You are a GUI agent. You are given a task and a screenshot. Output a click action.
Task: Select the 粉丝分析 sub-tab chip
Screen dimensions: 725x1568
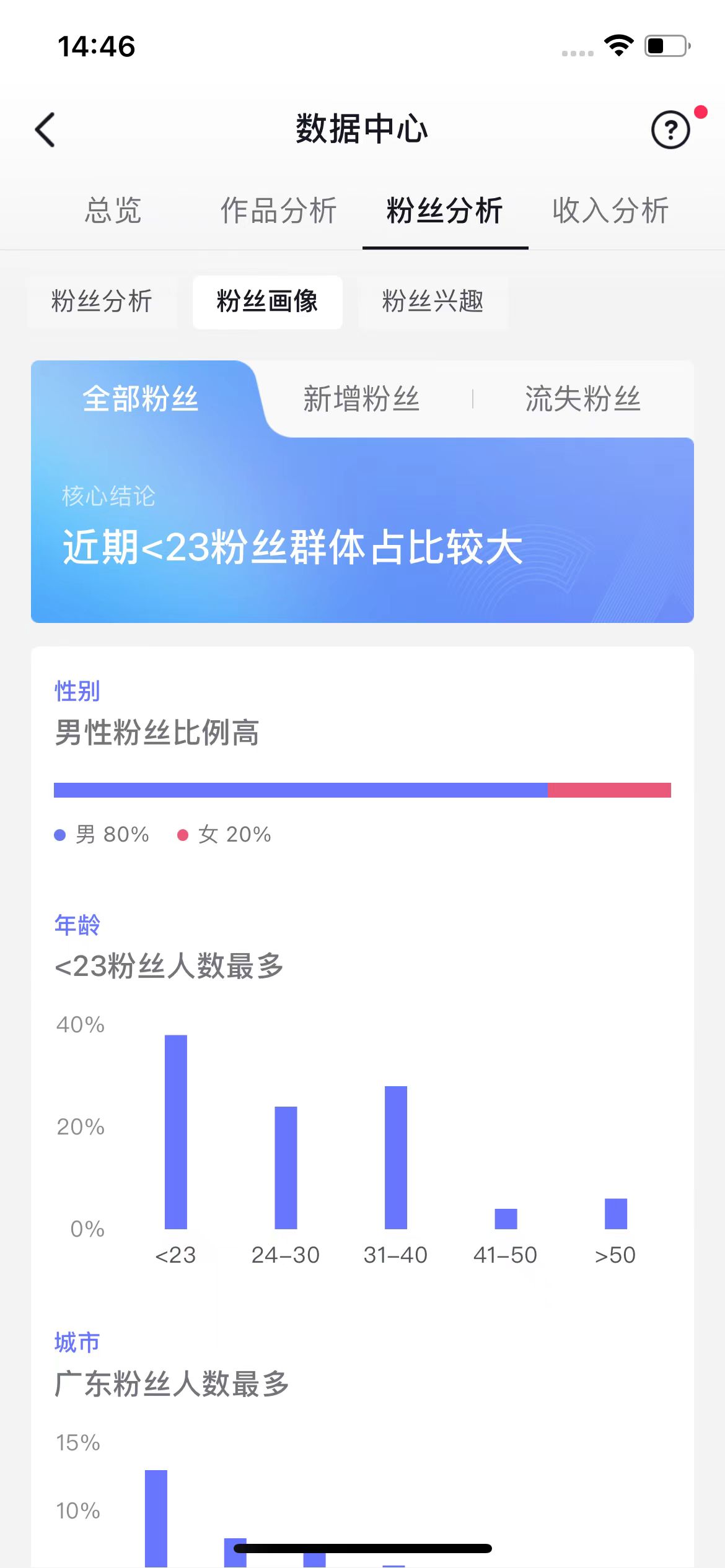coord(102,302)
